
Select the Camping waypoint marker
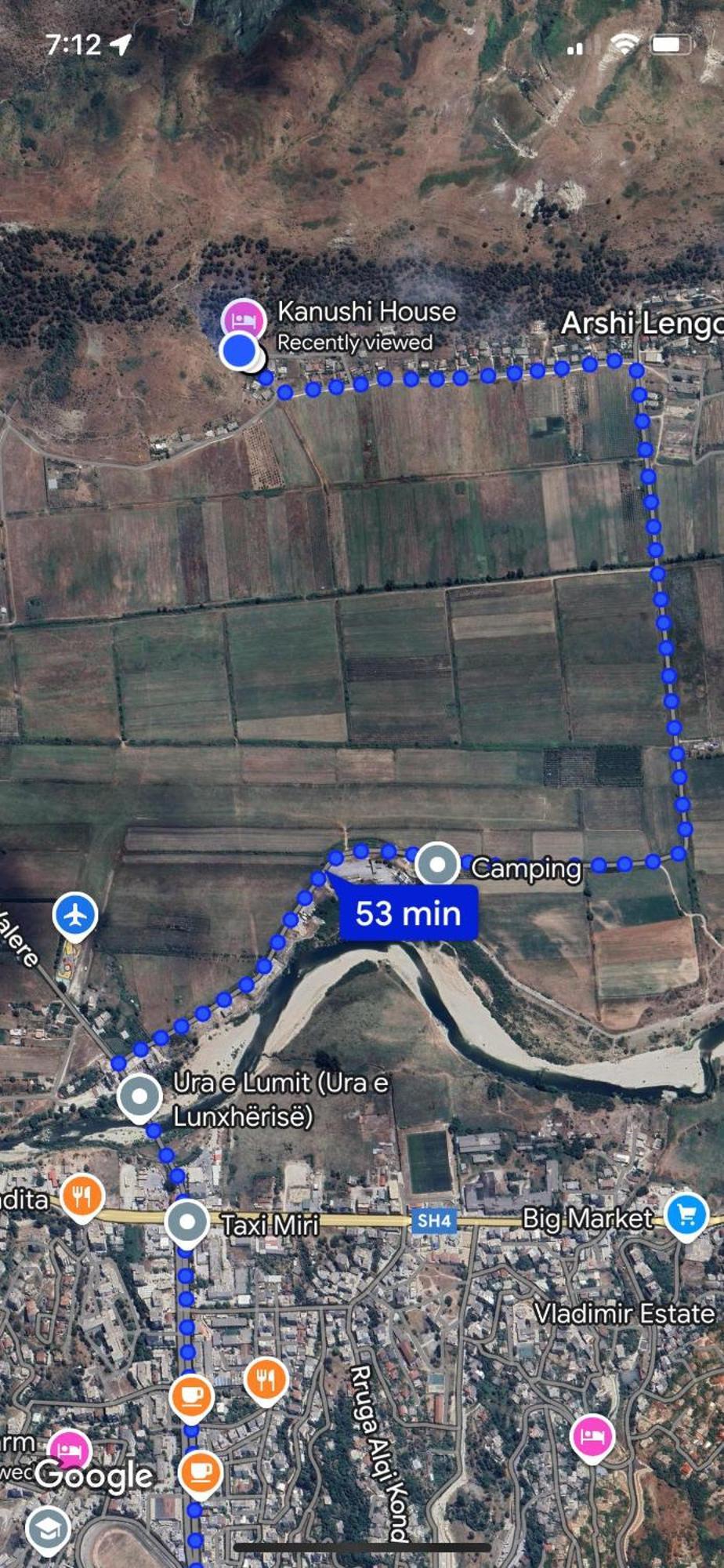(437, 865)
